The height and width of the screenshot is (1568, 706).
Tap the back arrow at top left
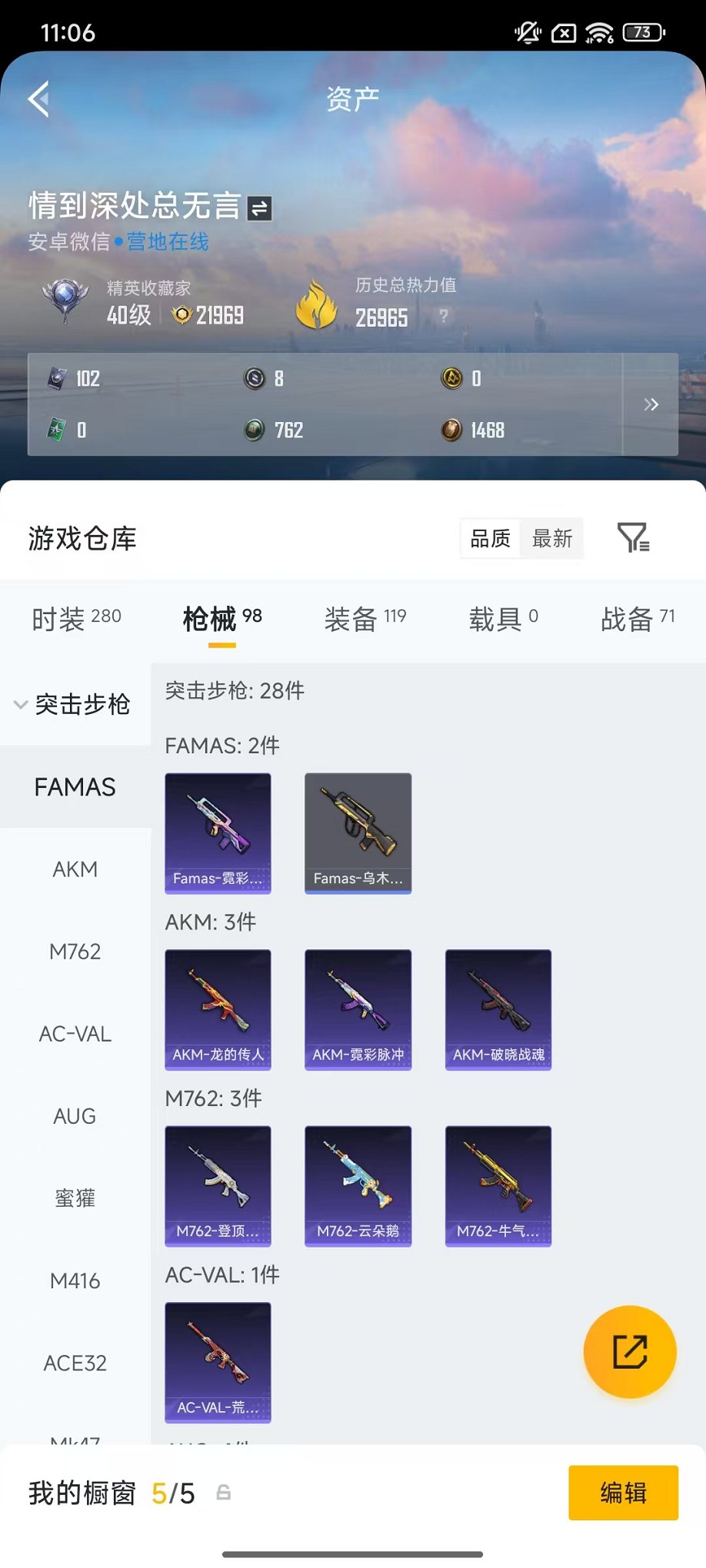click(38, 100)
